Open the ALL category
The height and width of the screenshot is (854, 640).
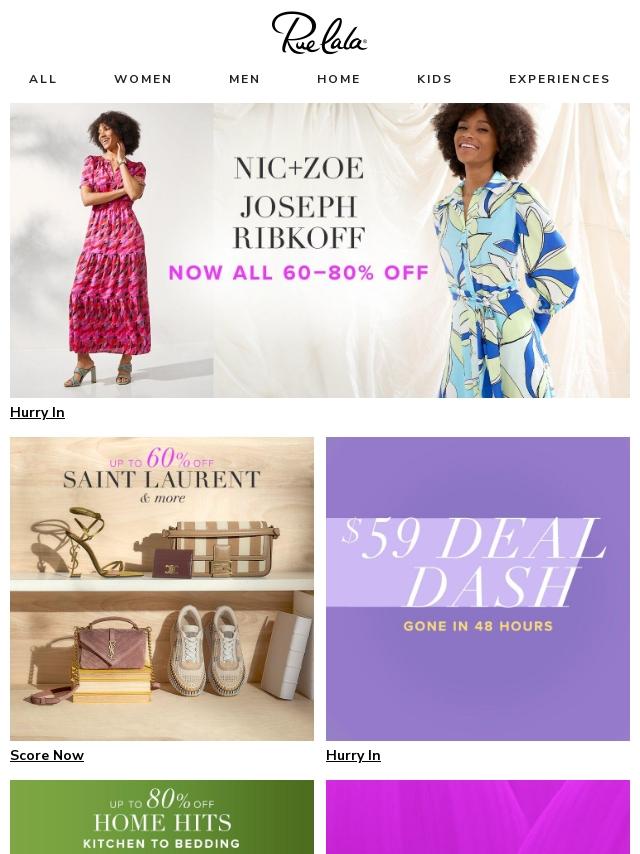pos(42,79)
